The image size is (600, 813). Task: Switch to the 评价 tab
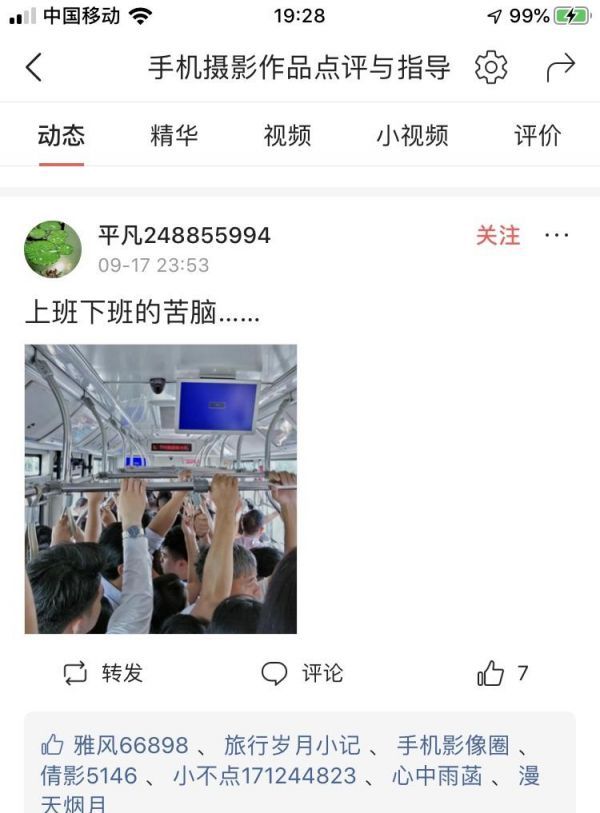(x=537, y=136)
